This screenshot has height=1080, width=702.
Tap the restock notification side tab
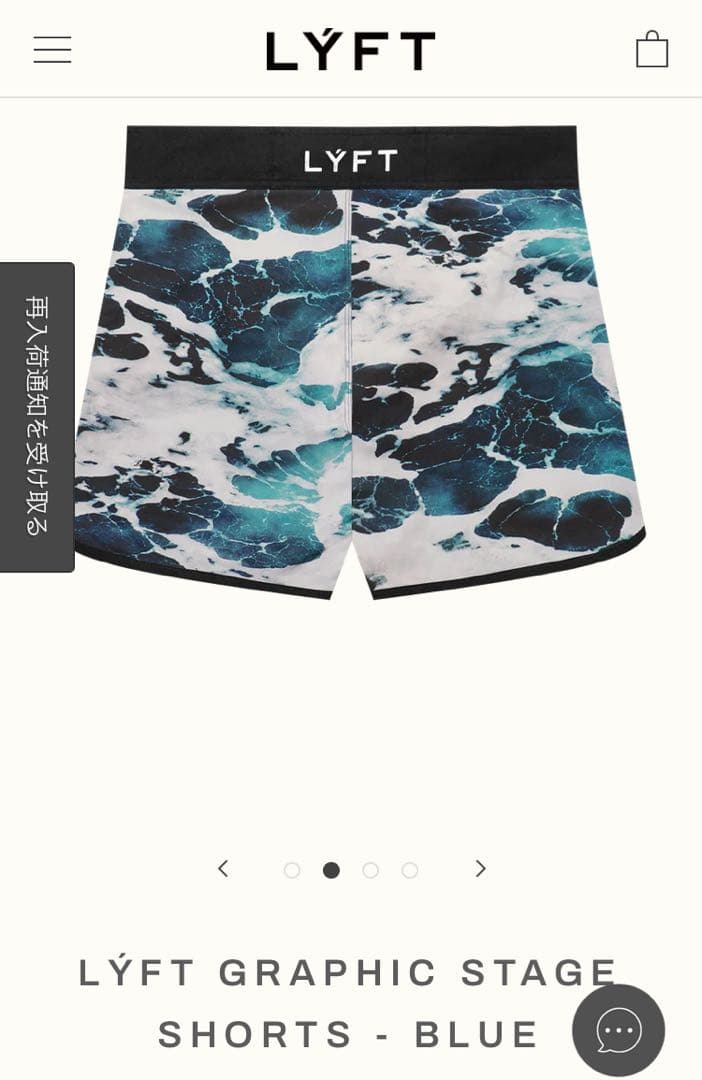click(x=37, y=416)
